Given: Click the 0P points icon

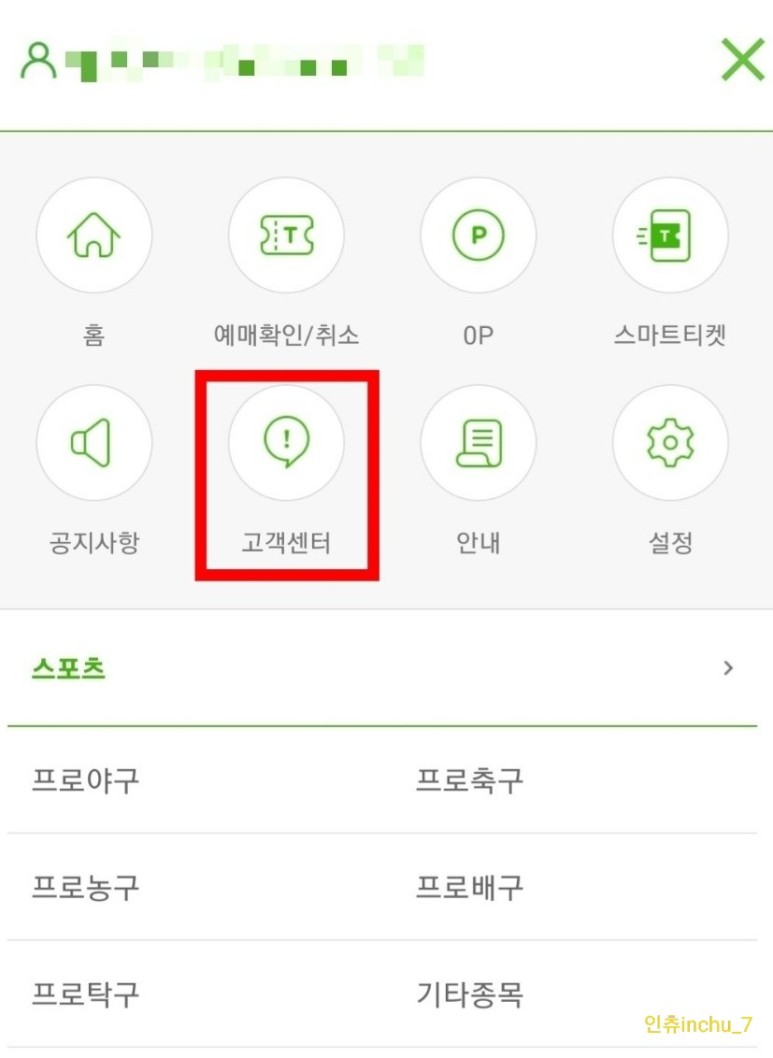Looking at the screenshot, I should [x=478, y=236].
